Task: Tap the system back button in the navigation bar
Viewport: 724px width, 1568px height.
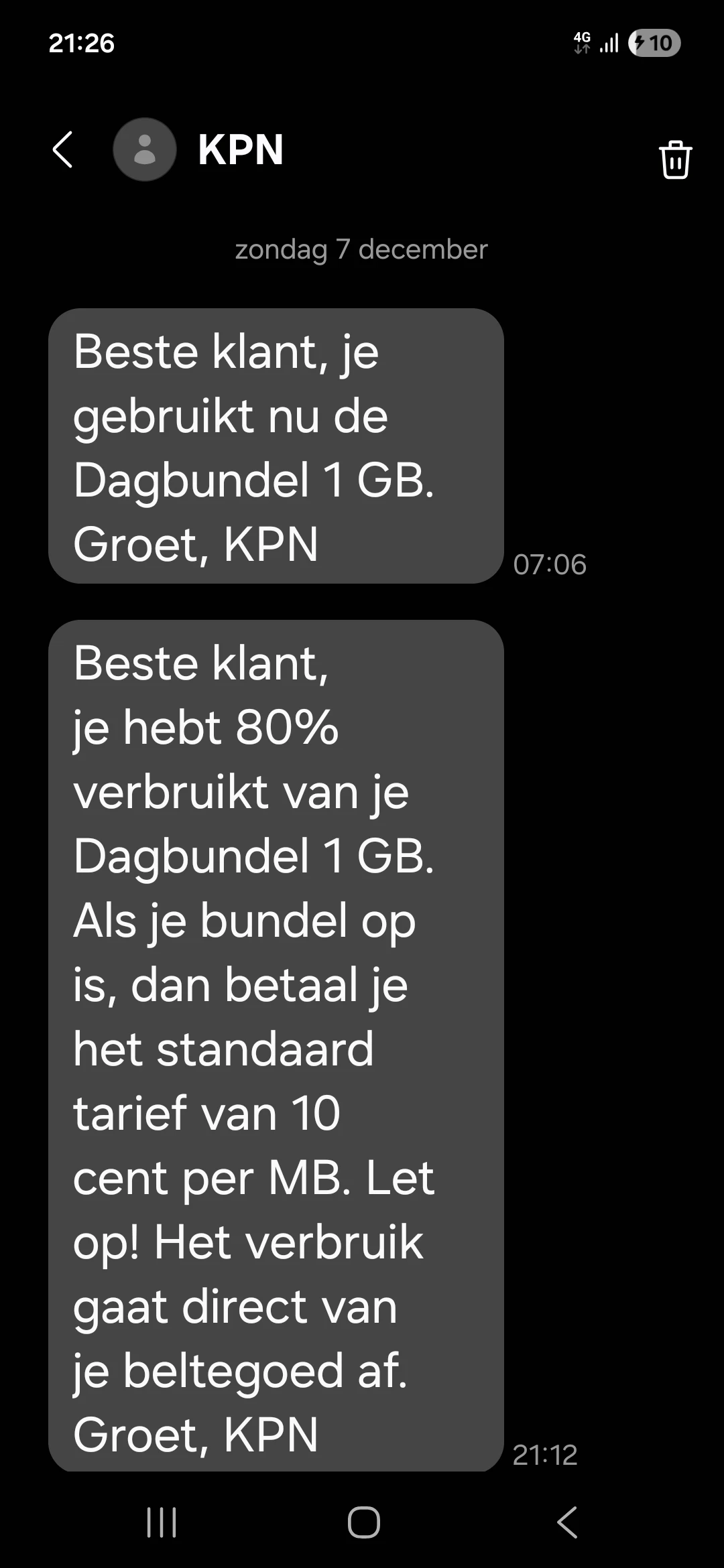Action: tap(567, 1522)
